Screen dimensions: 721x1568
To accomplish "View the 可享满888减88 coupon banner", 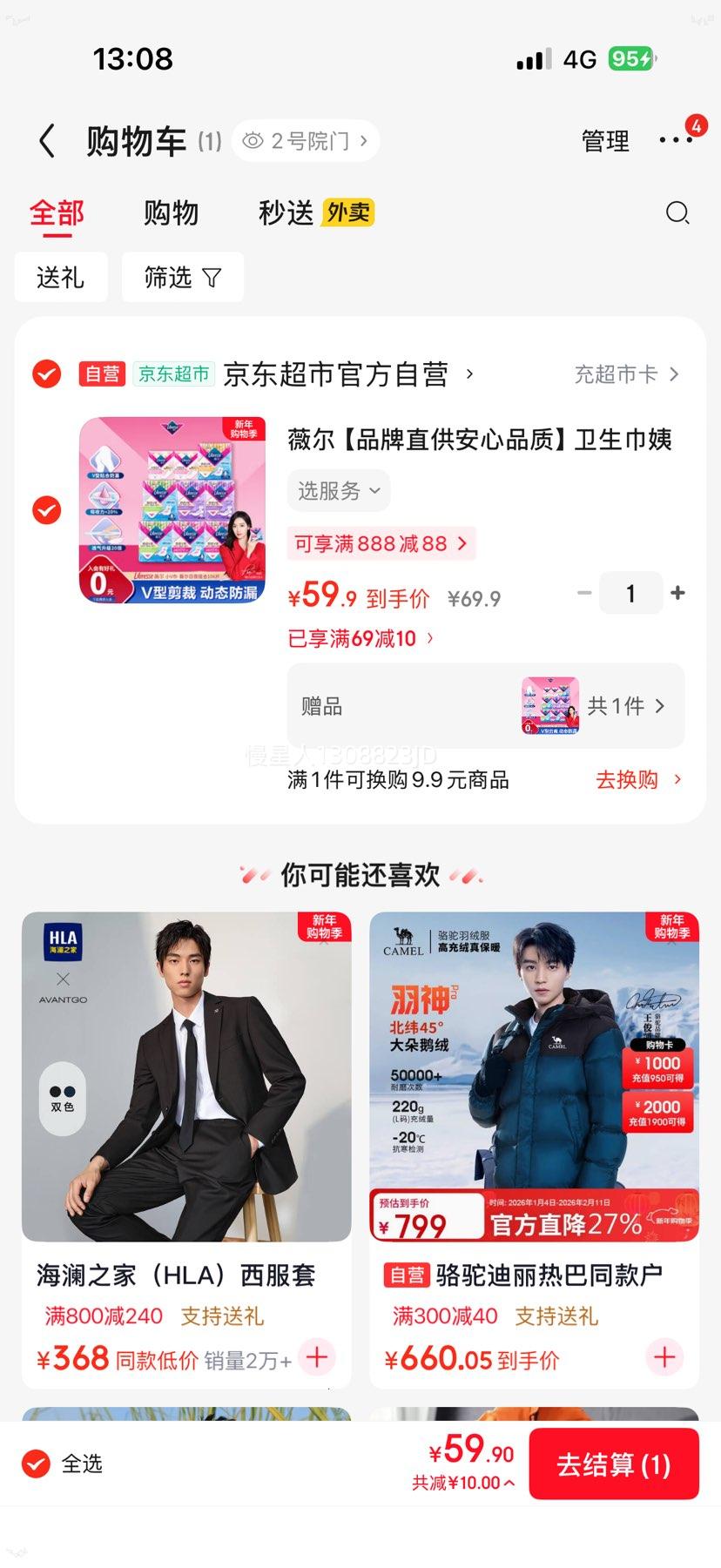I will click(x=381, y=543).
